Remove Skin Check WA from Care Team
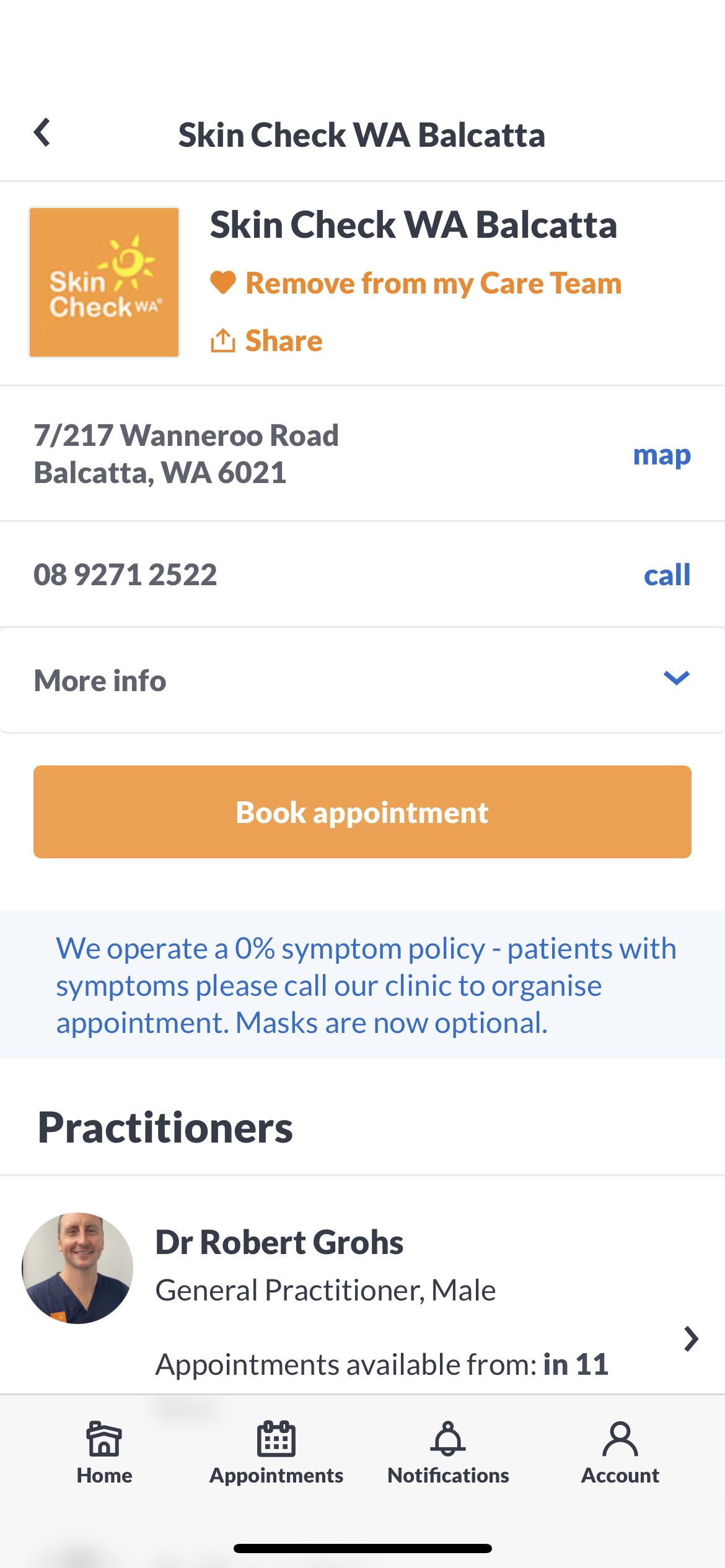This screenshot has height=1568, width=725. point(416,284)
